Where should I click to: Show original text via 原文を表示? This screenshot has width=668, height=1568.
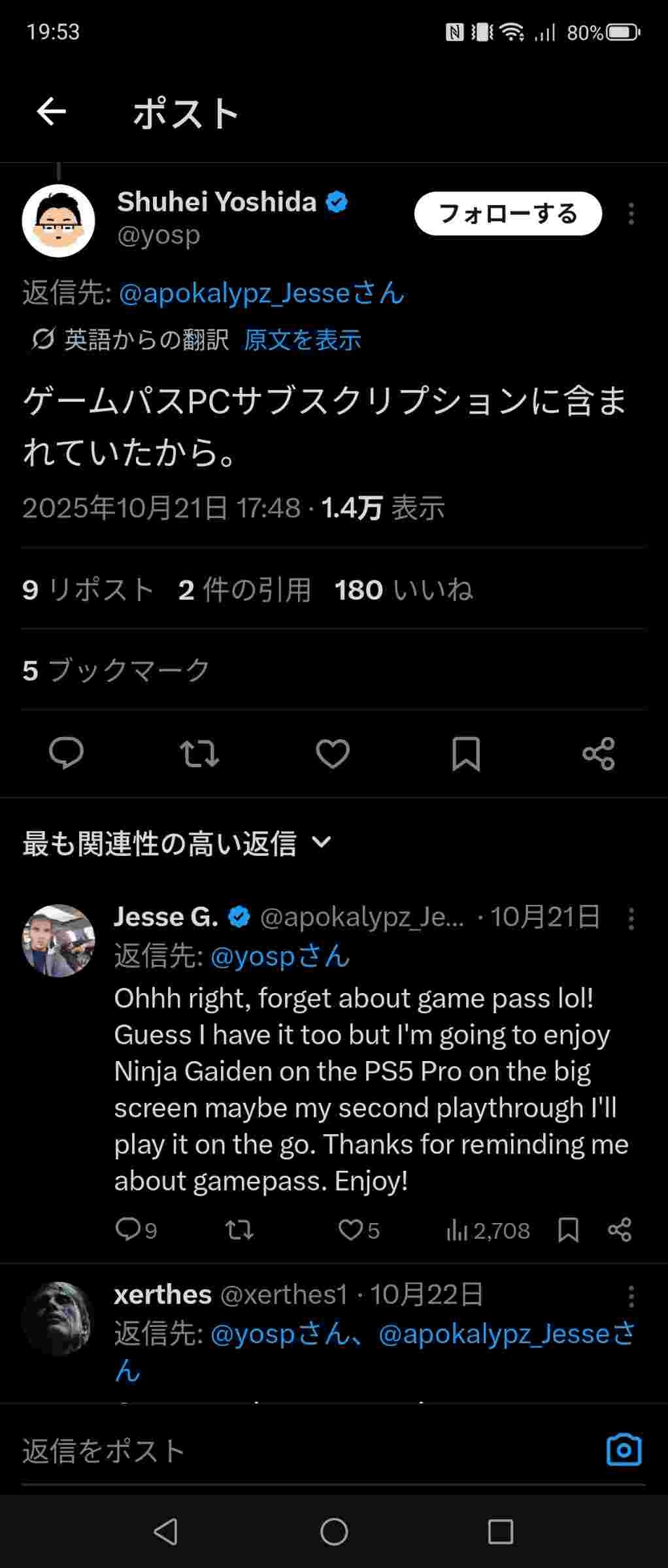302,340
